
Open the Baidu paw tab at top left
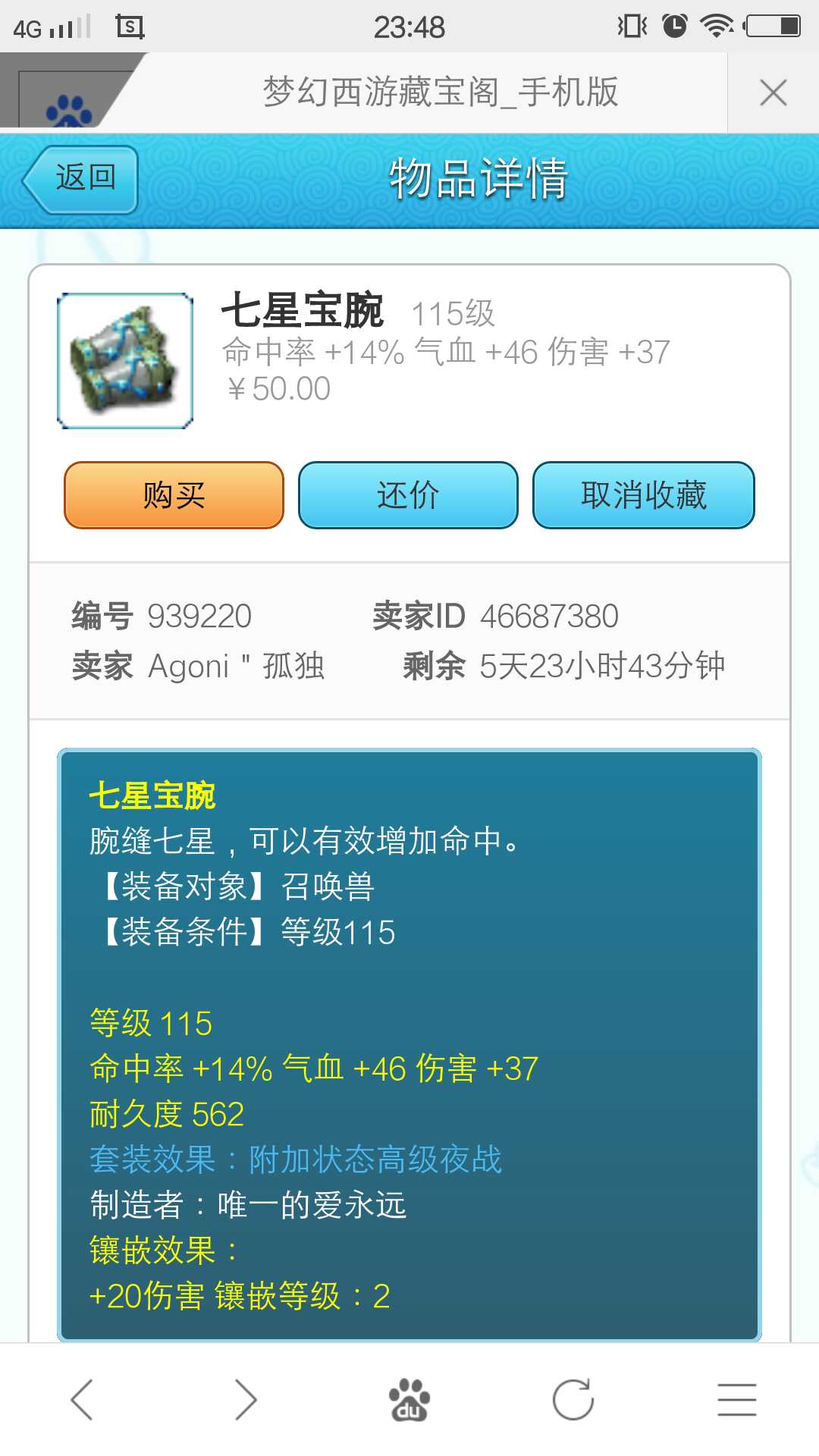(68, 106)
